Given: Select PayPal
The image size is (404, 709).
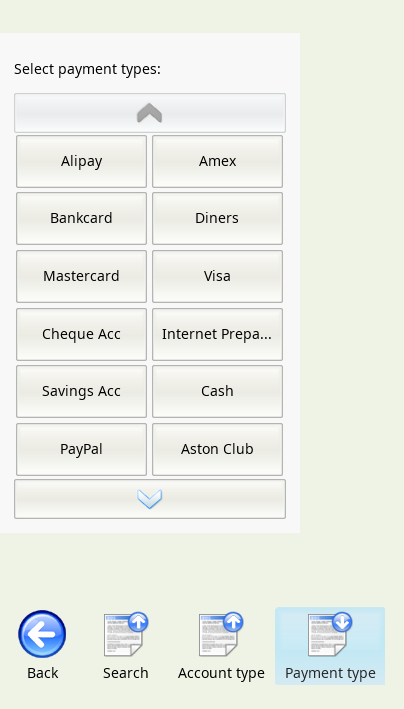Looking at the screenshot, I should click(81, 449).
